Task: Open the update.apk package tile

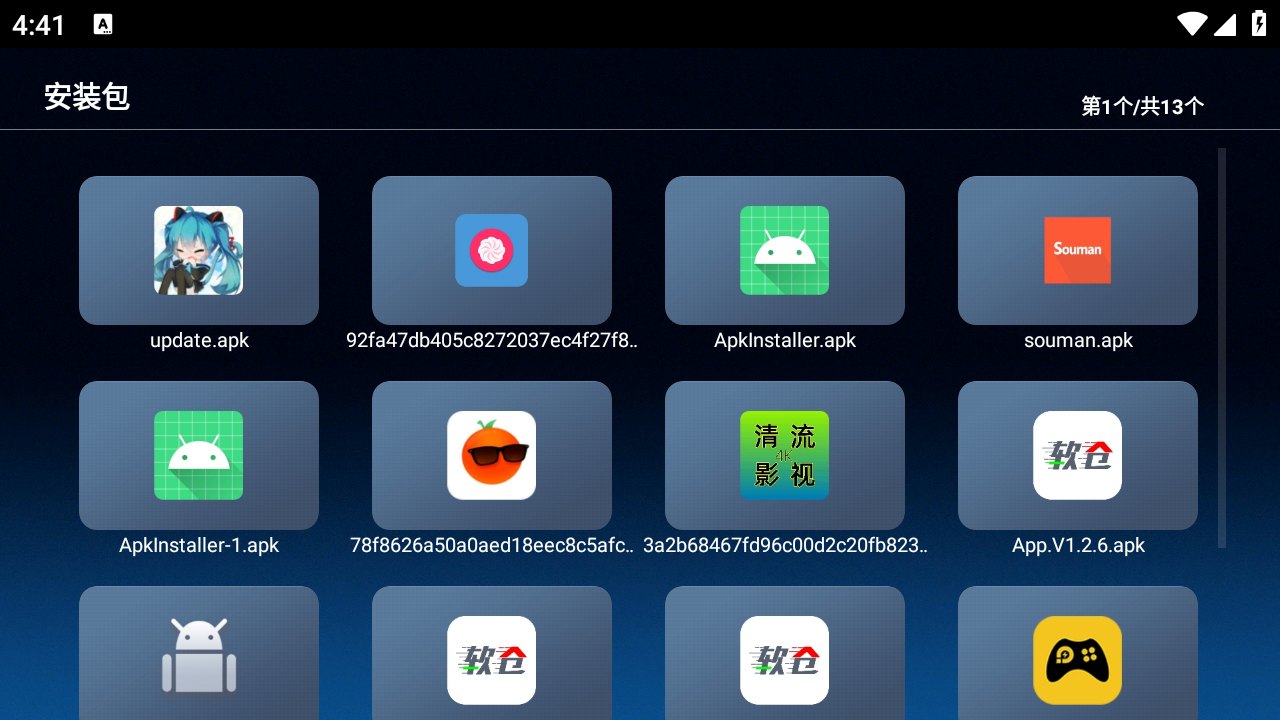Action: click(x=199, y=251)
